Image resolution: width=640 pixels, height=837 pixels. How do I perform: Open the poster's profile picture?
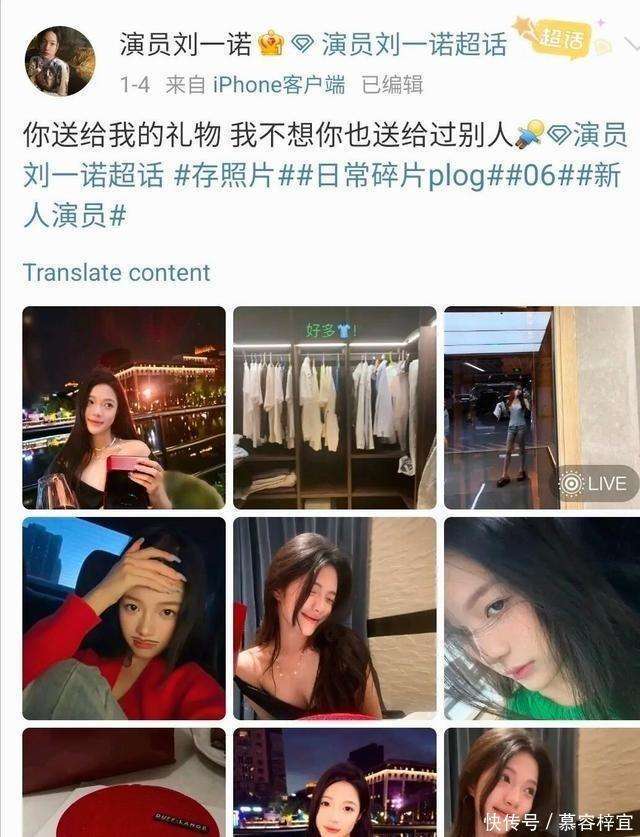59,61
